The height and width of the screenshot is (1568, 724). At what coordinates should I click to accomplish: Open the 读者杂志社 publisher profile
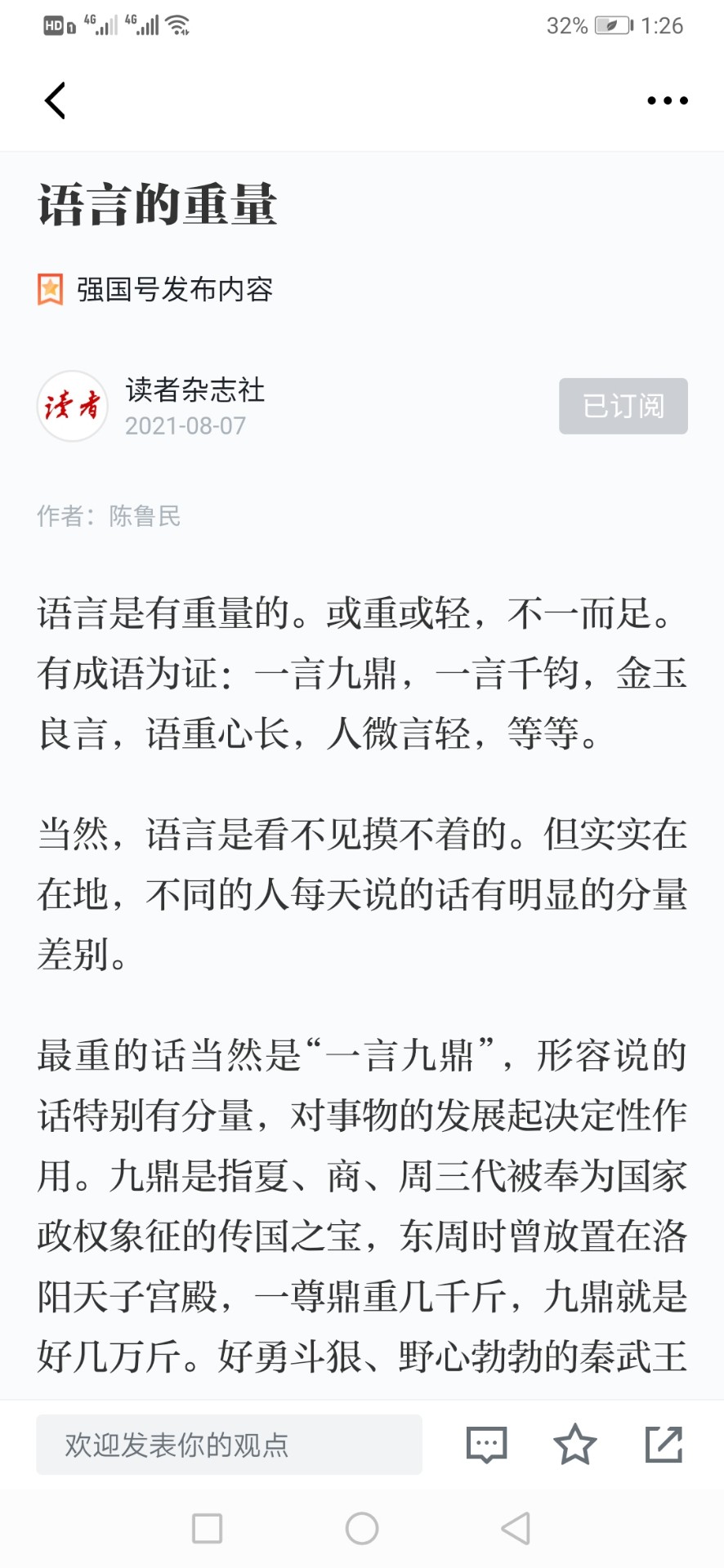click(x=195, y=390)
